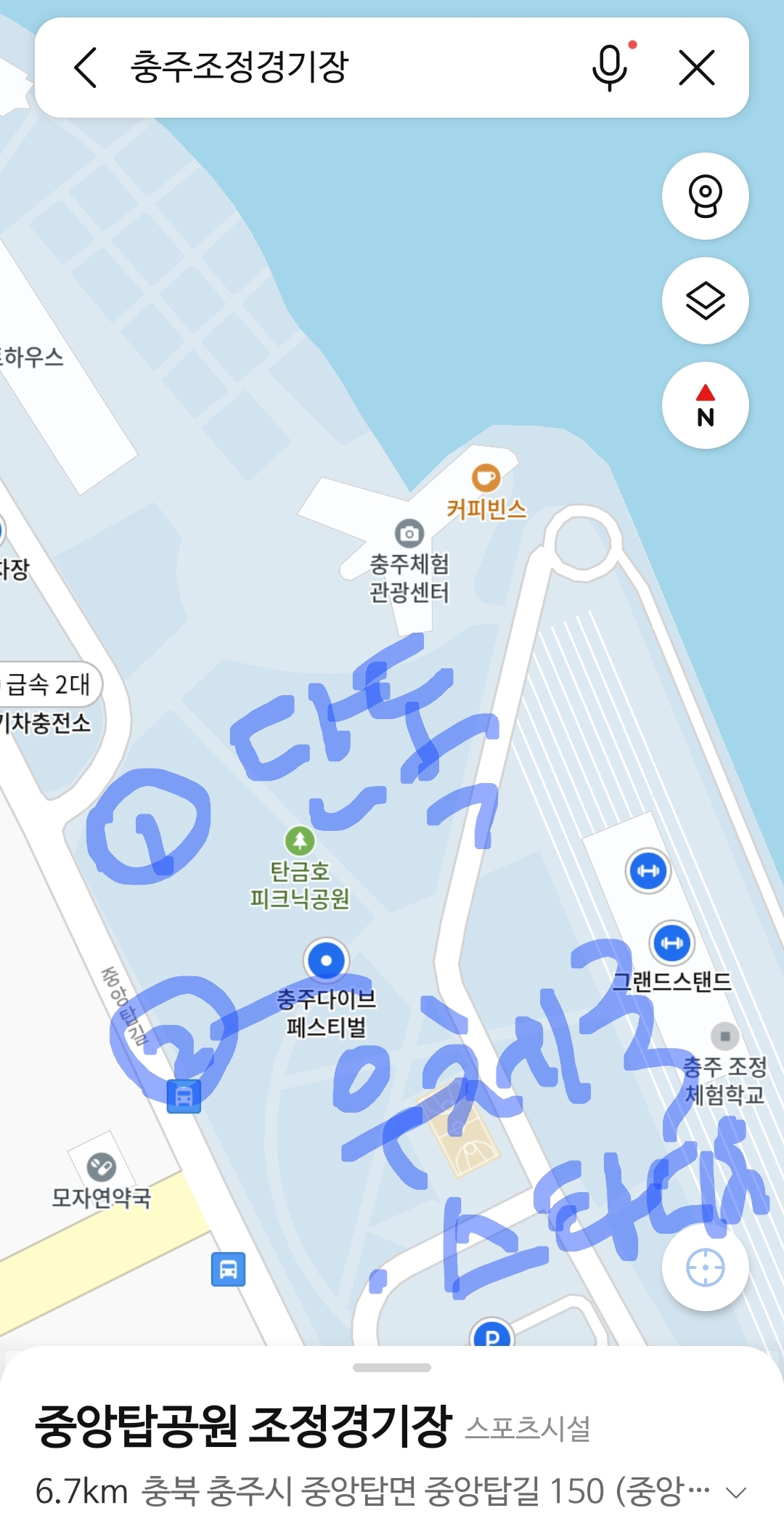
Task: Select the 커피빈스 cafe marker
Action: click(x=486, y=479)
